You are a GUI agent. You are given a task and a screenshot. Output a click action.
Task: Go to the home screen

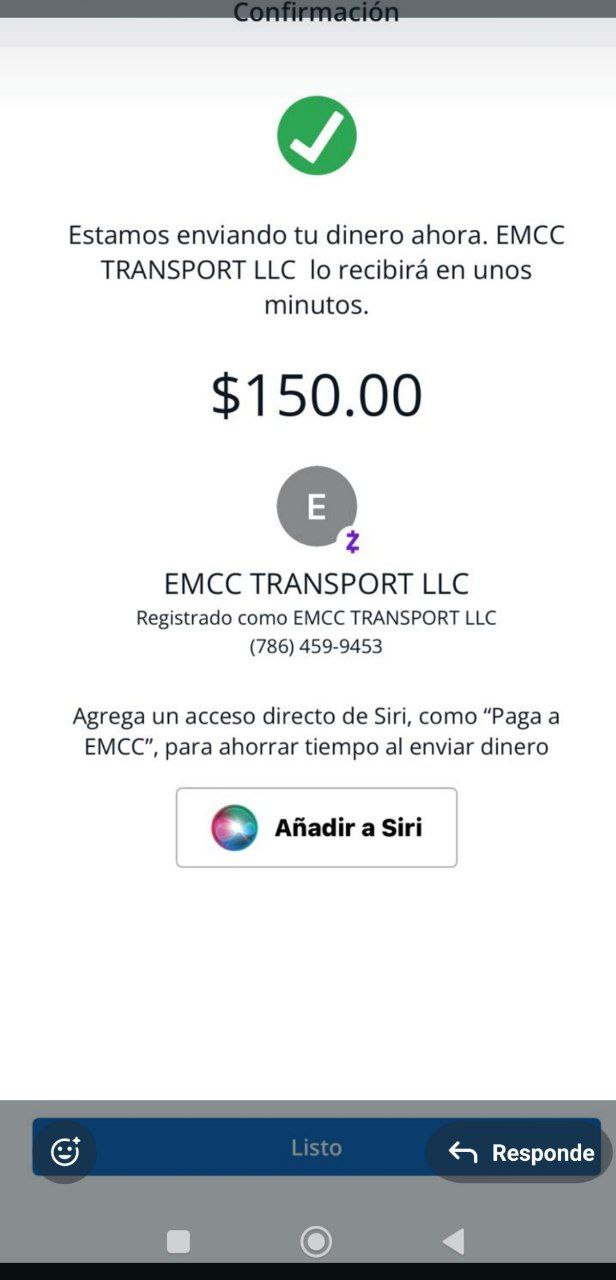(316, 1242)
